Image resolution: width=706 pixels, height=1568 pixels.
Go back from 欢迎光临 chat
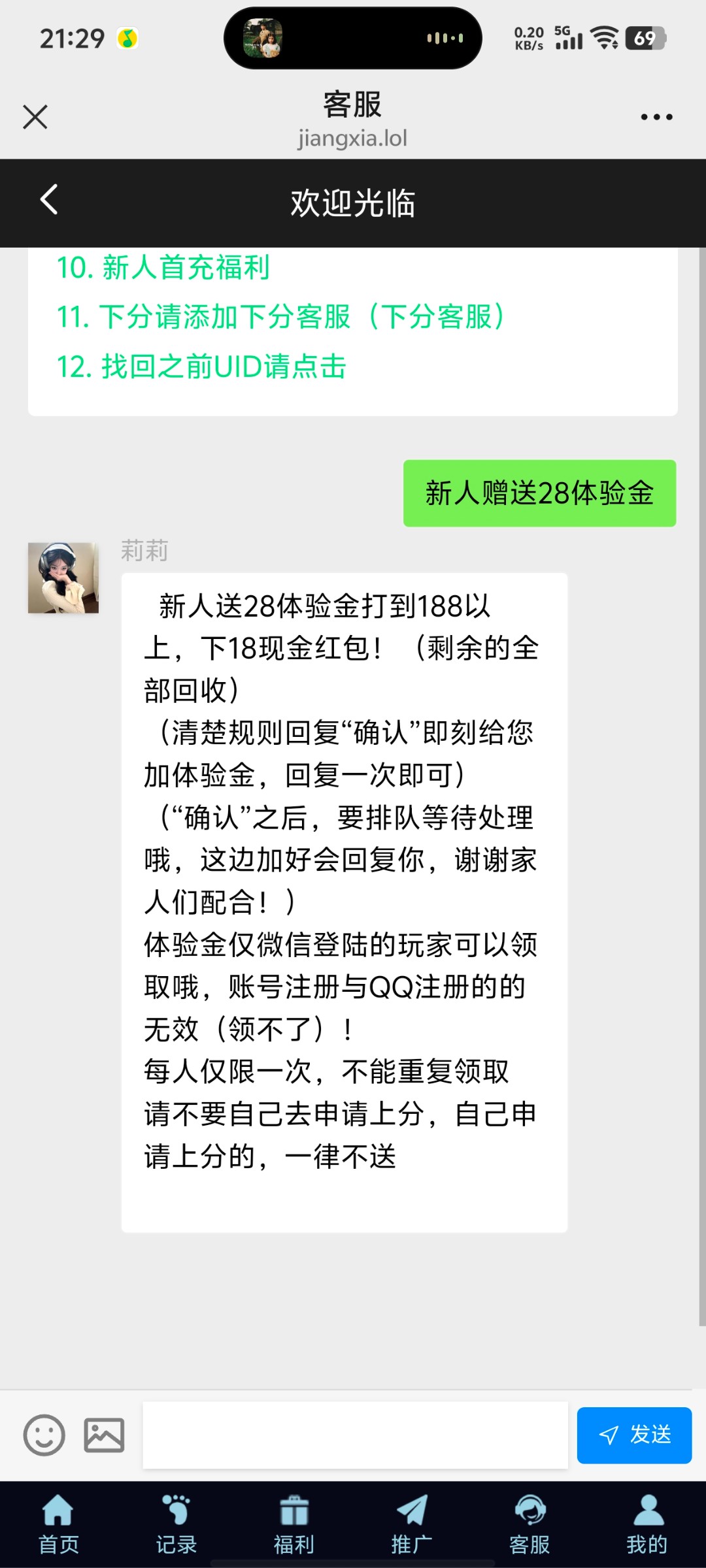tap(49, 200)
